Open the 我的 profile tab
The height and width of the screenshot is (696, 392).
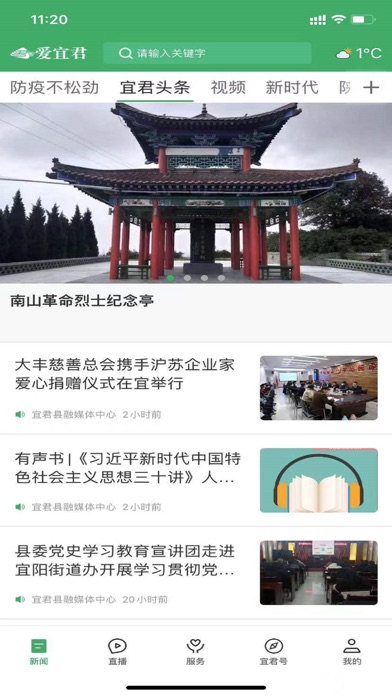tap(352, 652)
